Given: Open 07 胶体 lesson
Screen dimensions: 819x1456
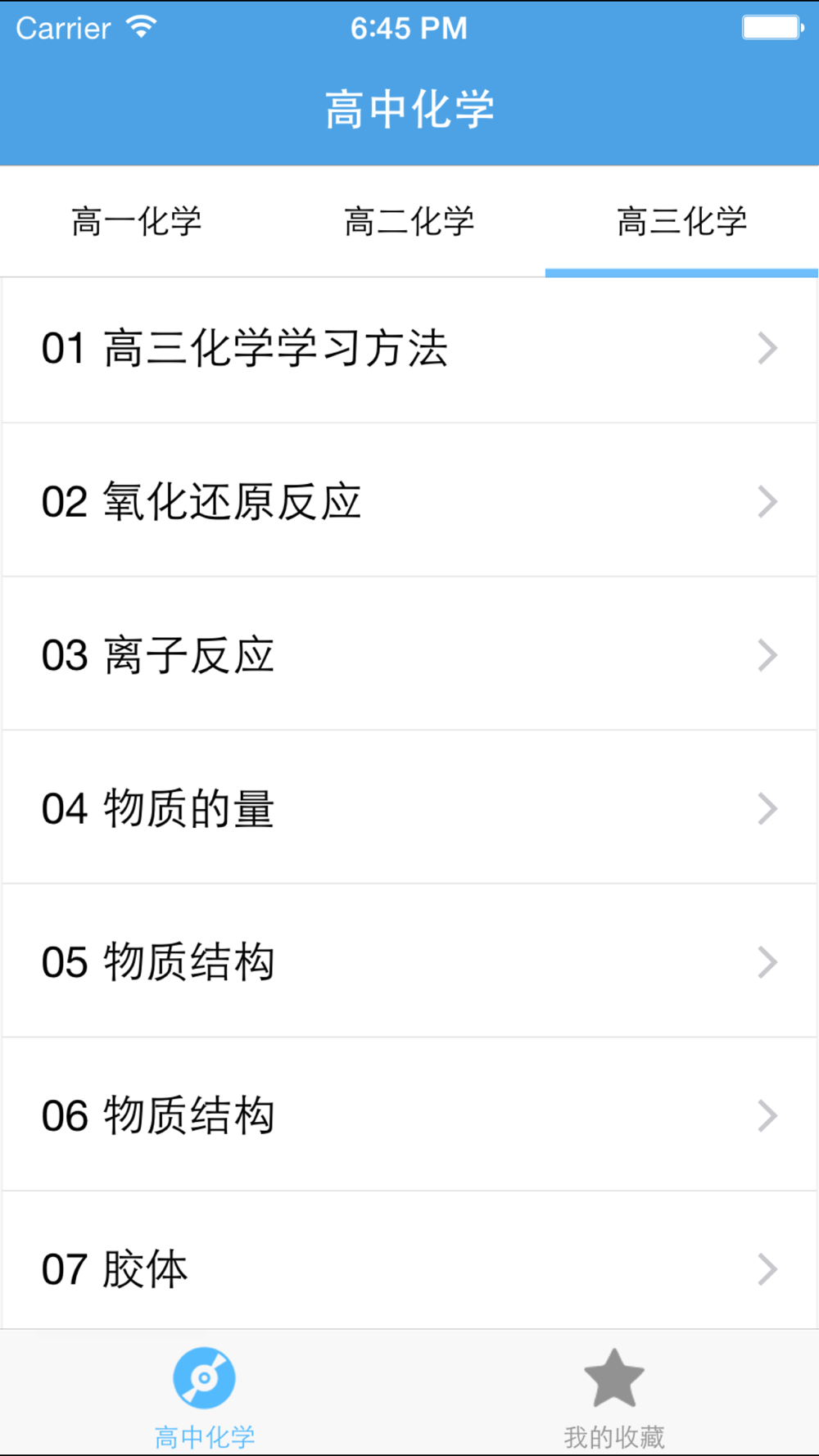Looking at the screenshot, I should [x=409, y=1261].
